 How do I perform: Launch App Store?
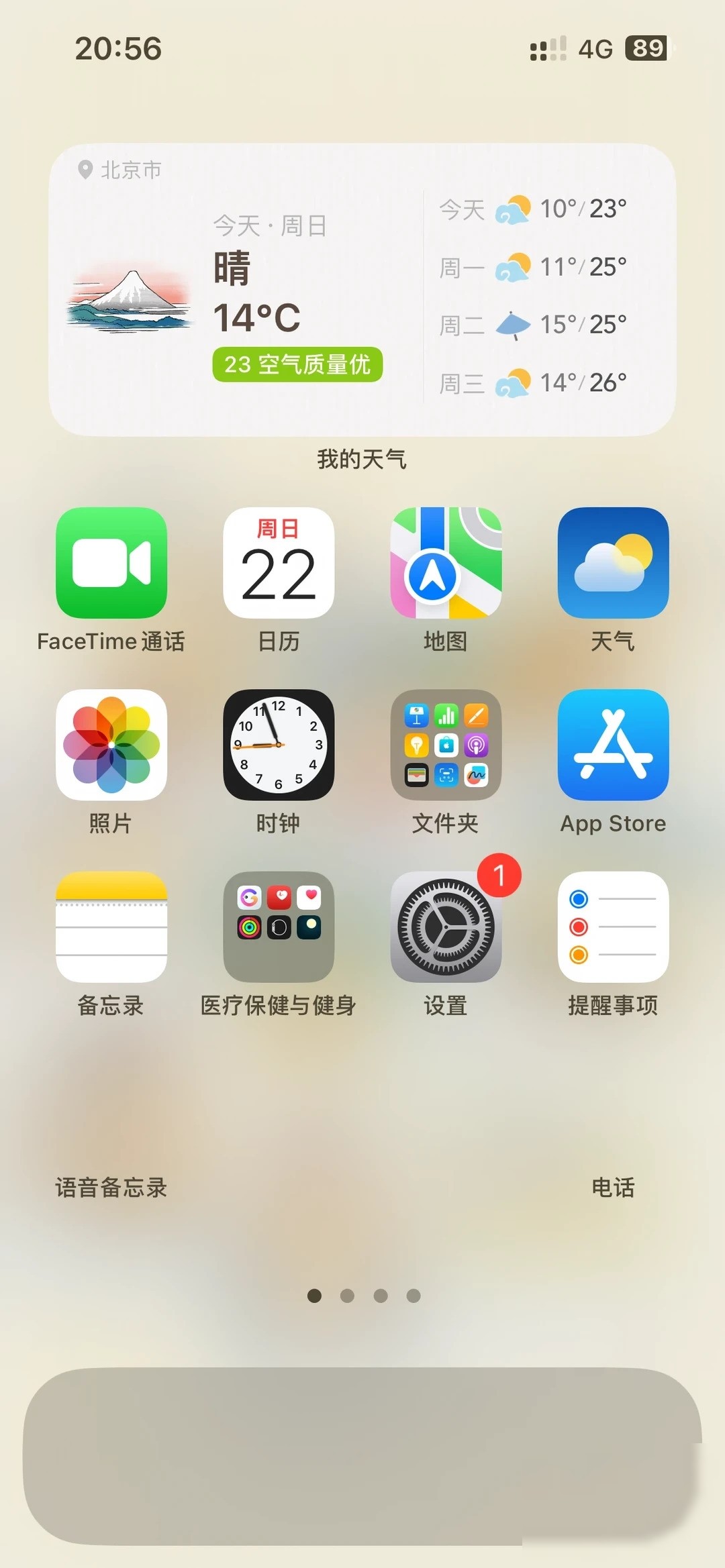tap(613, 745)
